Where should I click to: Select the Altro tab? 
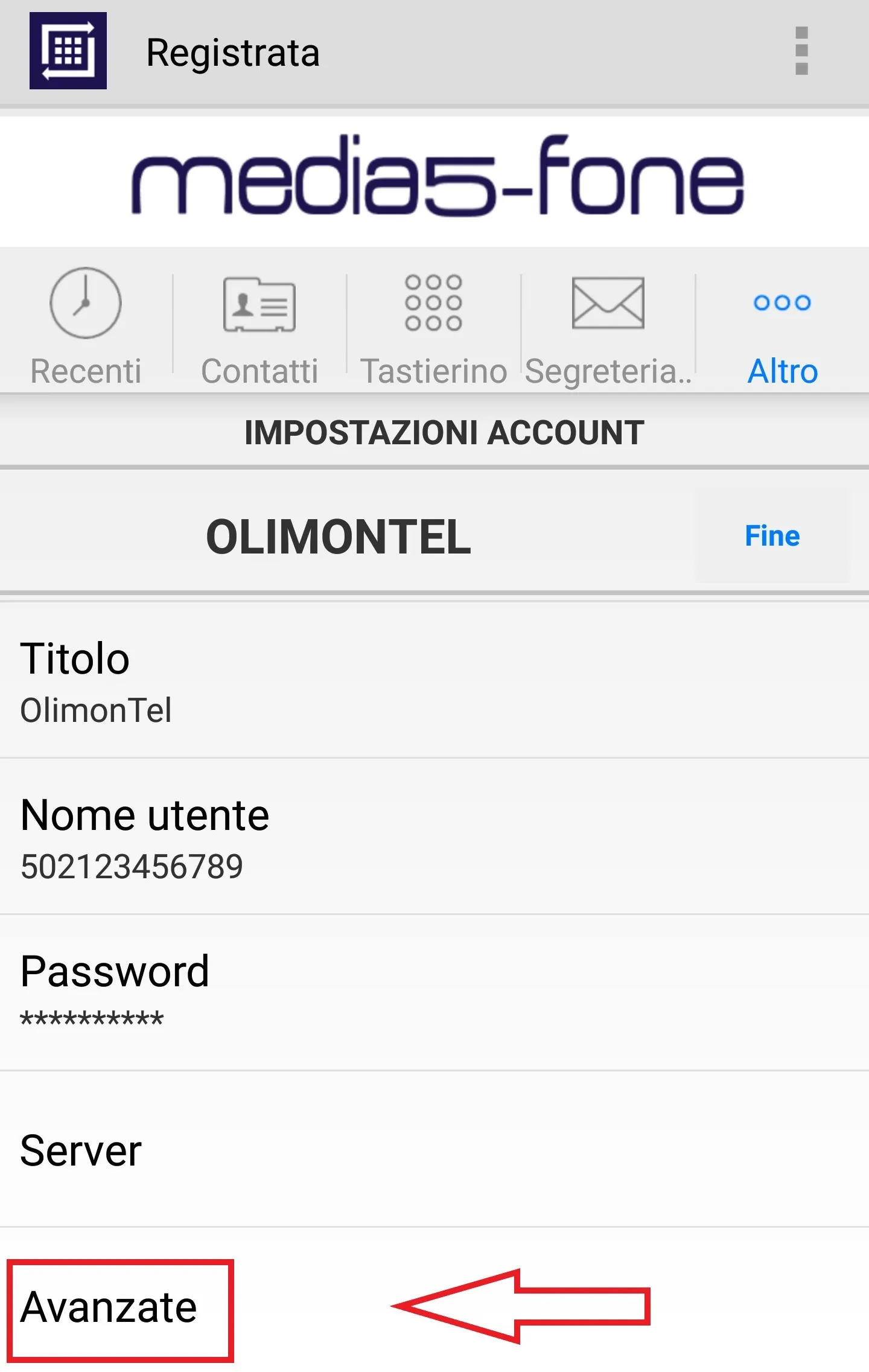pos(782,327)
